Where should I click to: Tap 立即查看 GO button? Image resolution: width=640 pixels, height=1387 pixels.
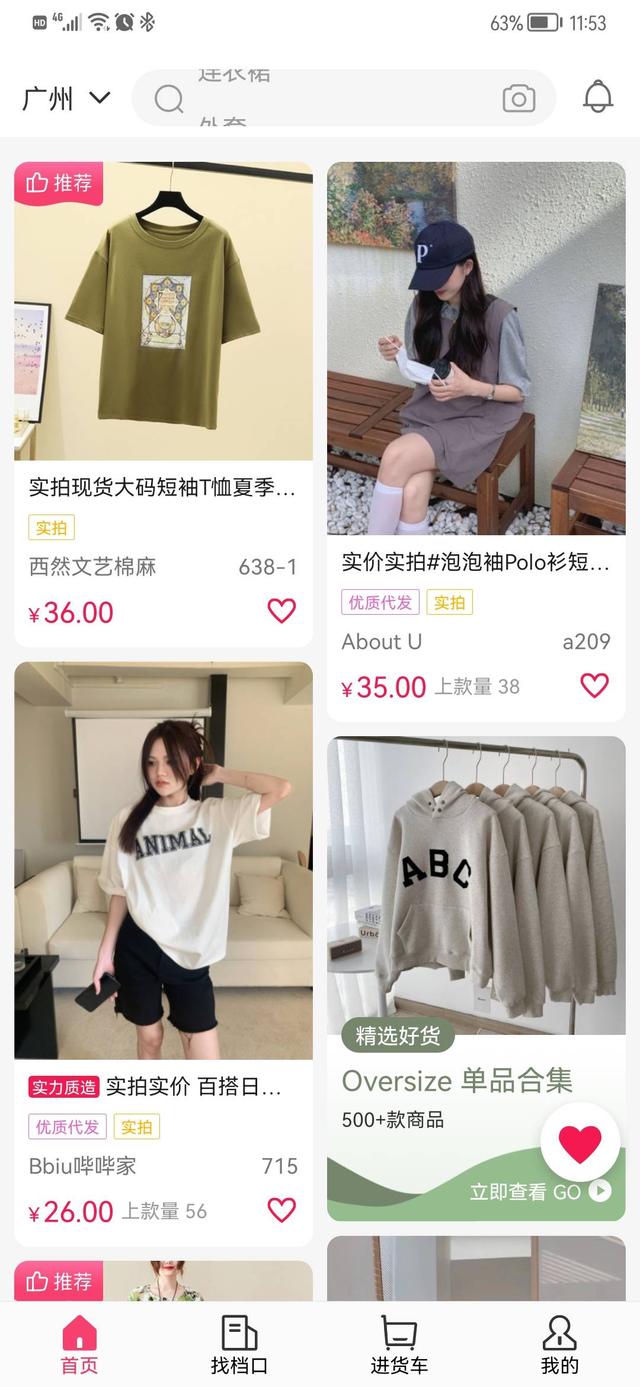pos(540,1191)
